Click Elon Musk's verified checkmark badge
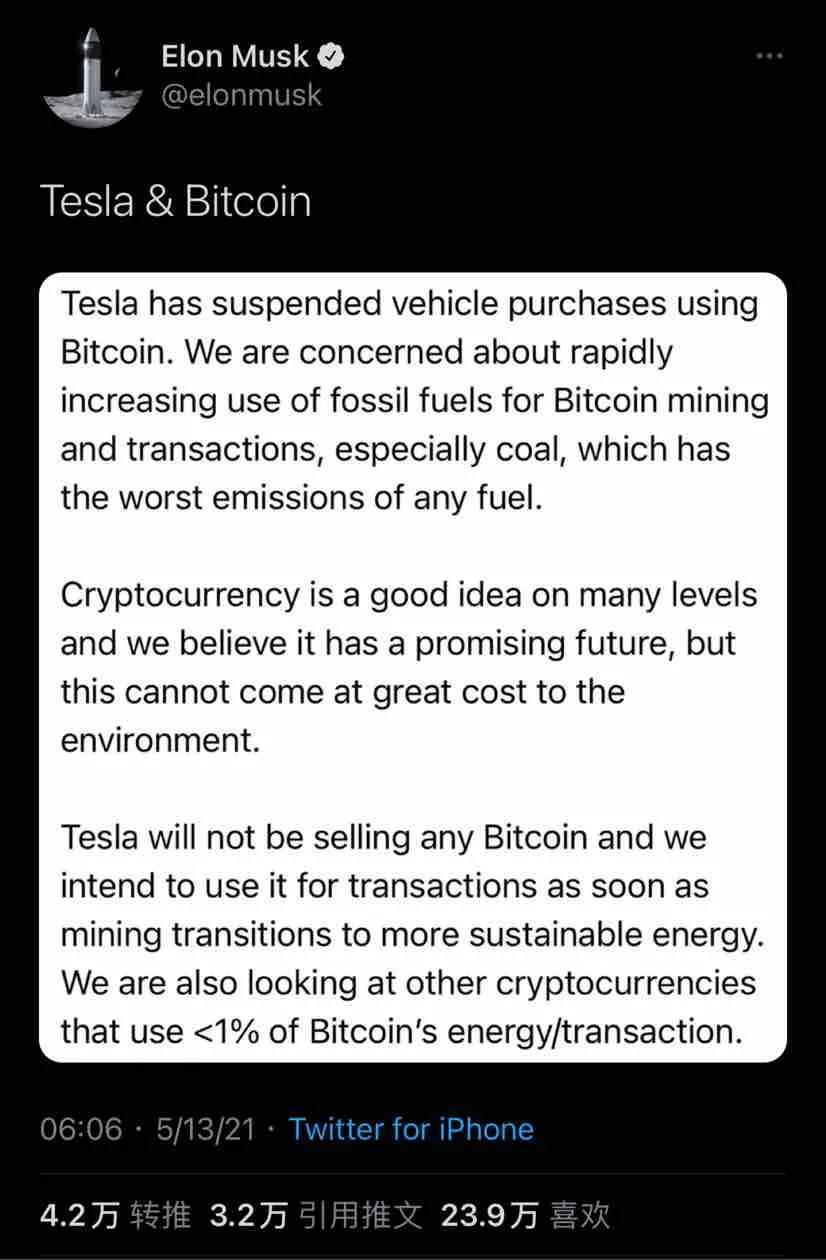Viewport: 826px width, 1260px height. pyautogui.click(x=329, y=55)
